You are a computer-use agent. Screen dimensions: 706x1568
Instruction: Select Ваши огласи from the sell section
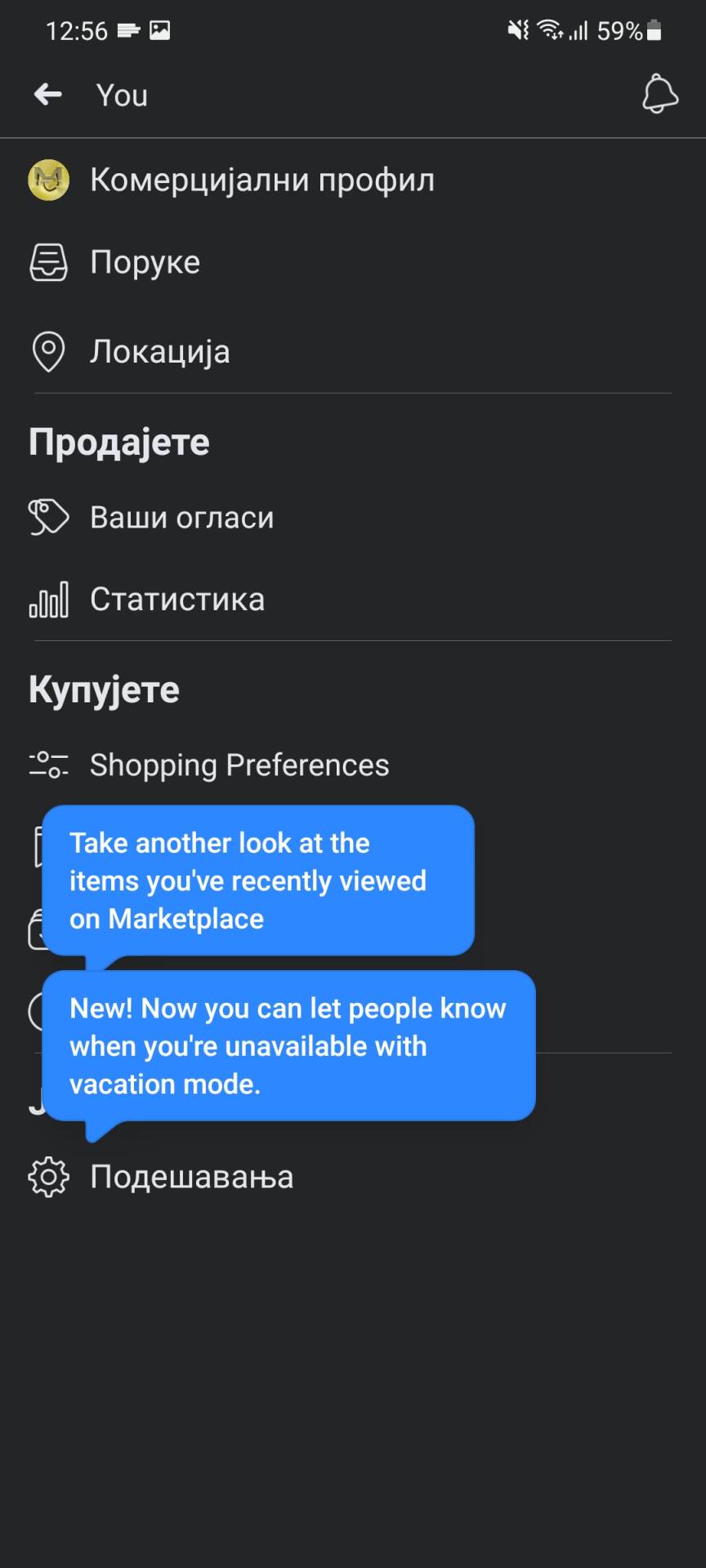pyautogui.click(x=181, y=516)
